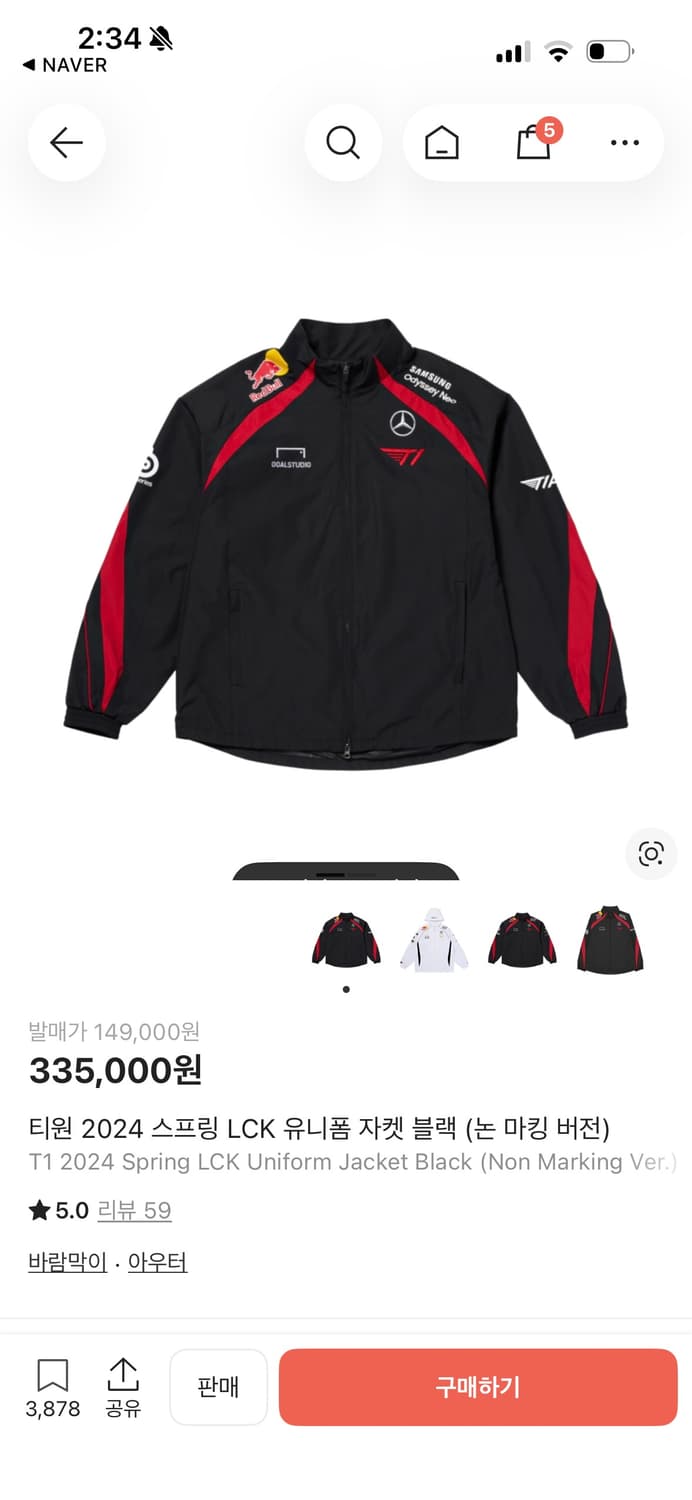
Task: Show the third jacket thumbnail image
Action: coord(522,940)
